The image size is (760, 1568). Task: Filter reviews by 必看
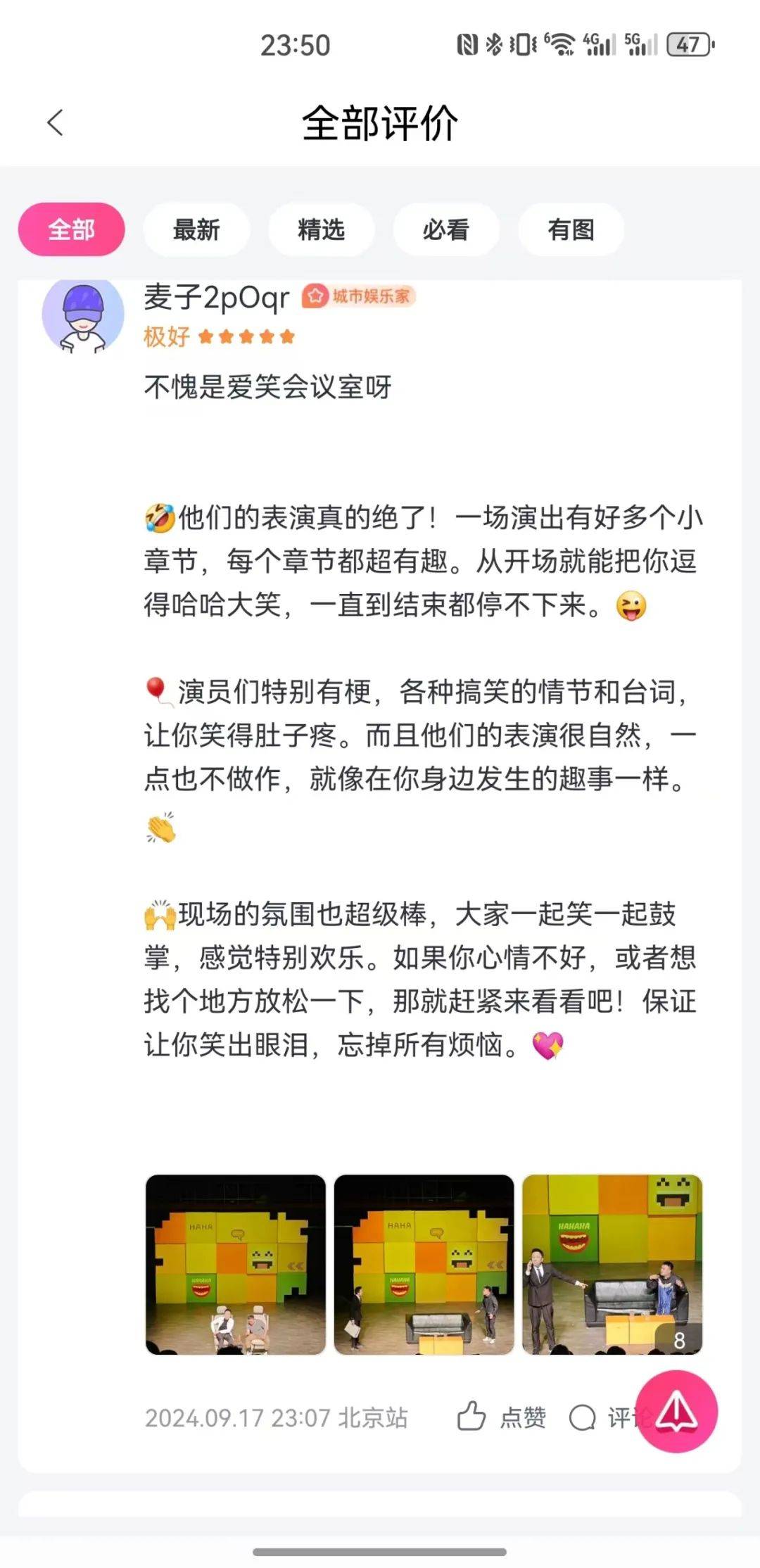click(x=445, y=229)
